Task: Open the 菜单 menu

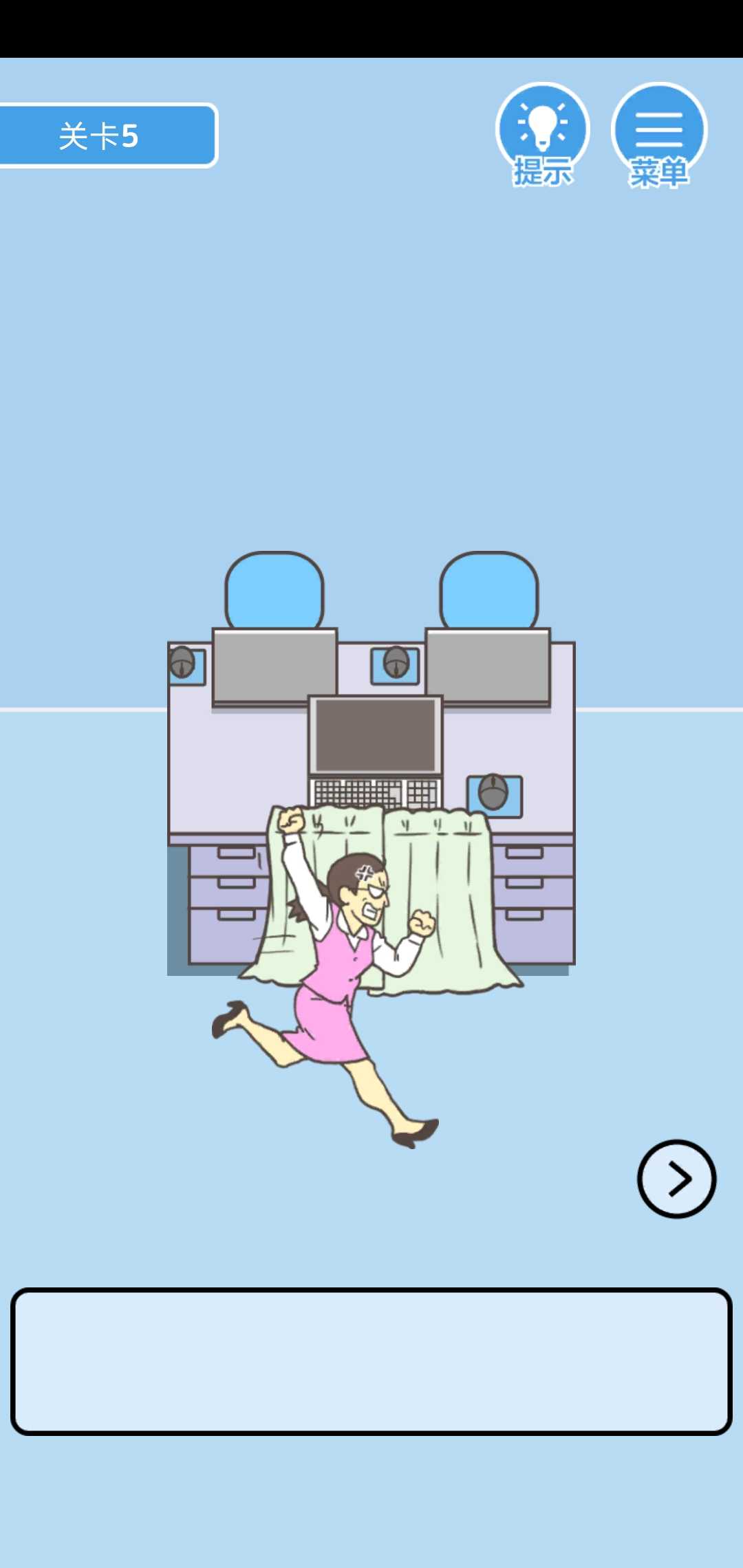Action: (658, 132)
